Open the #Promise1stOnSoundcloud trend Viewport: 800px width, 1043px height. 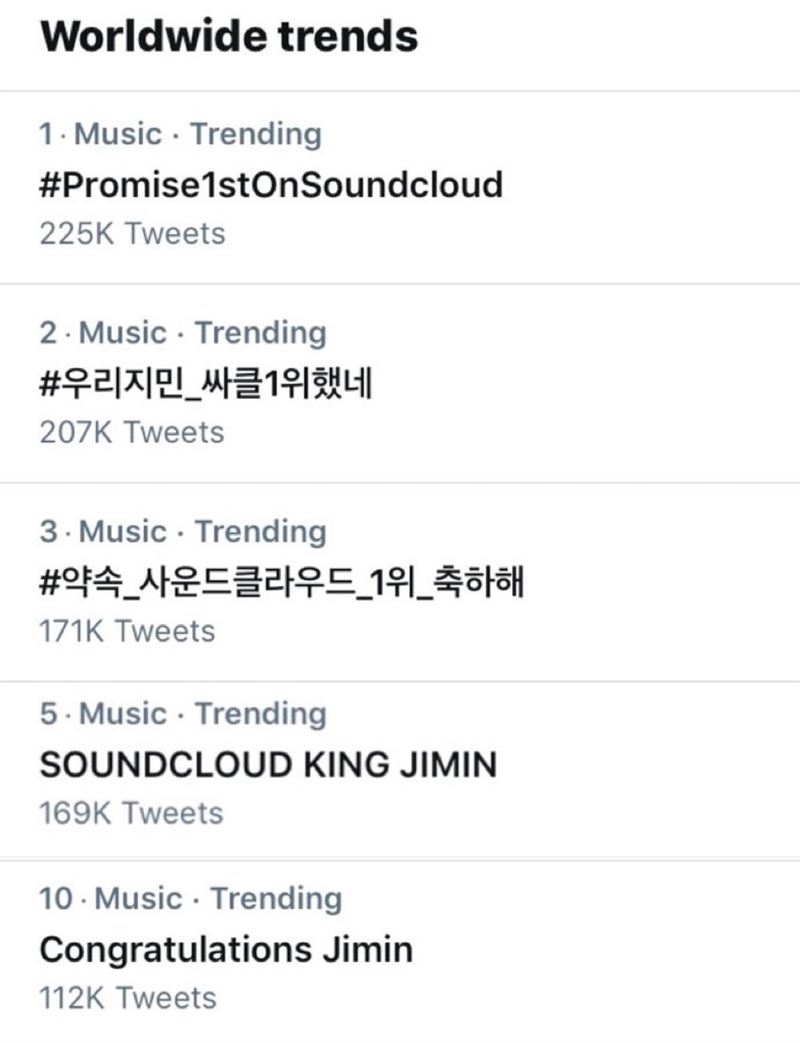(270, 185)
